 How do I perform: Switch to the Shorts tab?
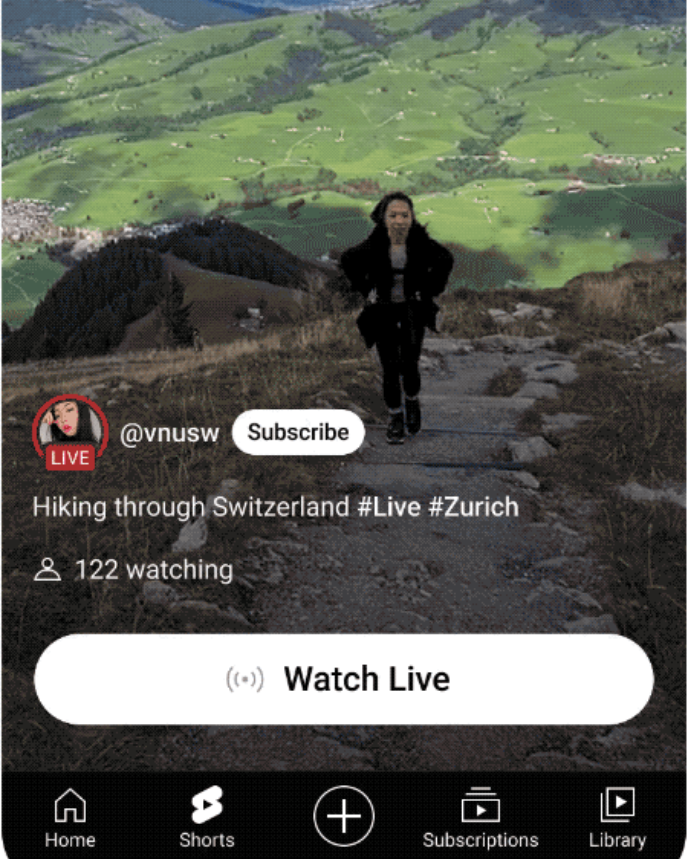click(207, 817)
